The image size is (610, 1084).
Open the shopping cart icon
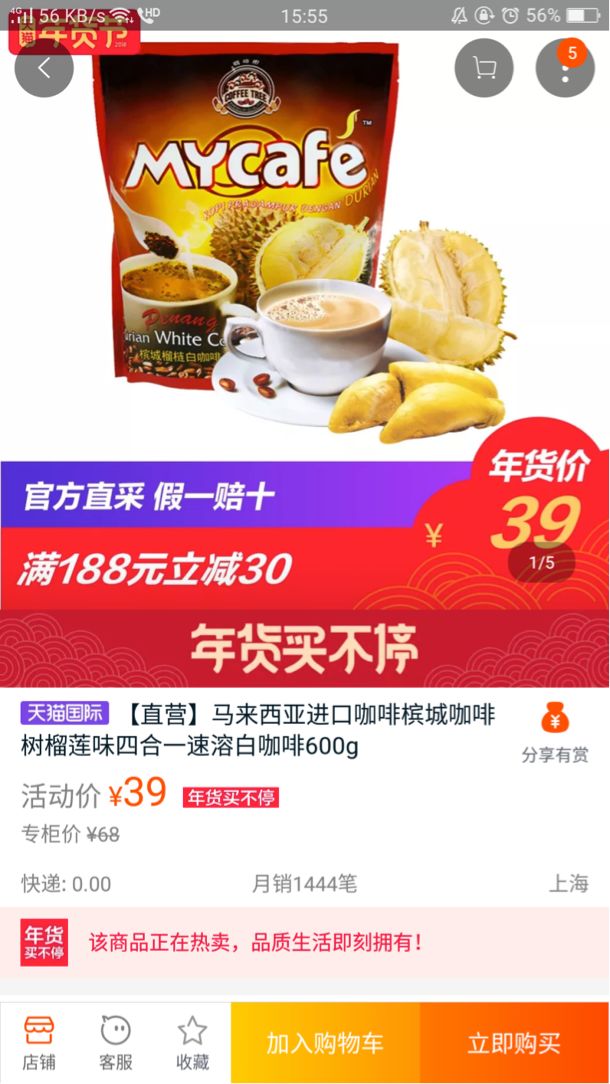tap(484, 68)
